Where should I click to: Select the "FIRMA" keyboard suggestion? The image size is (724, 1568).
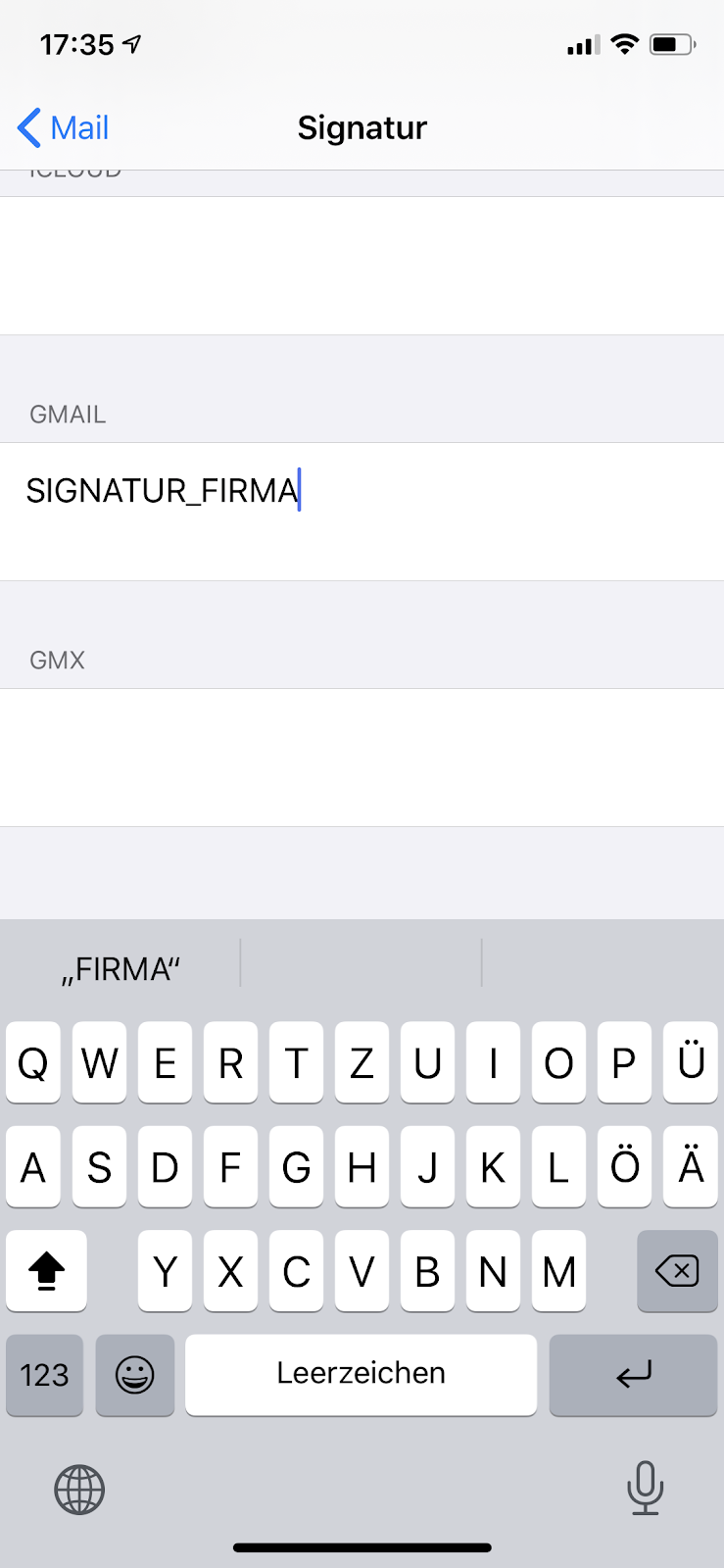[121, 968]
